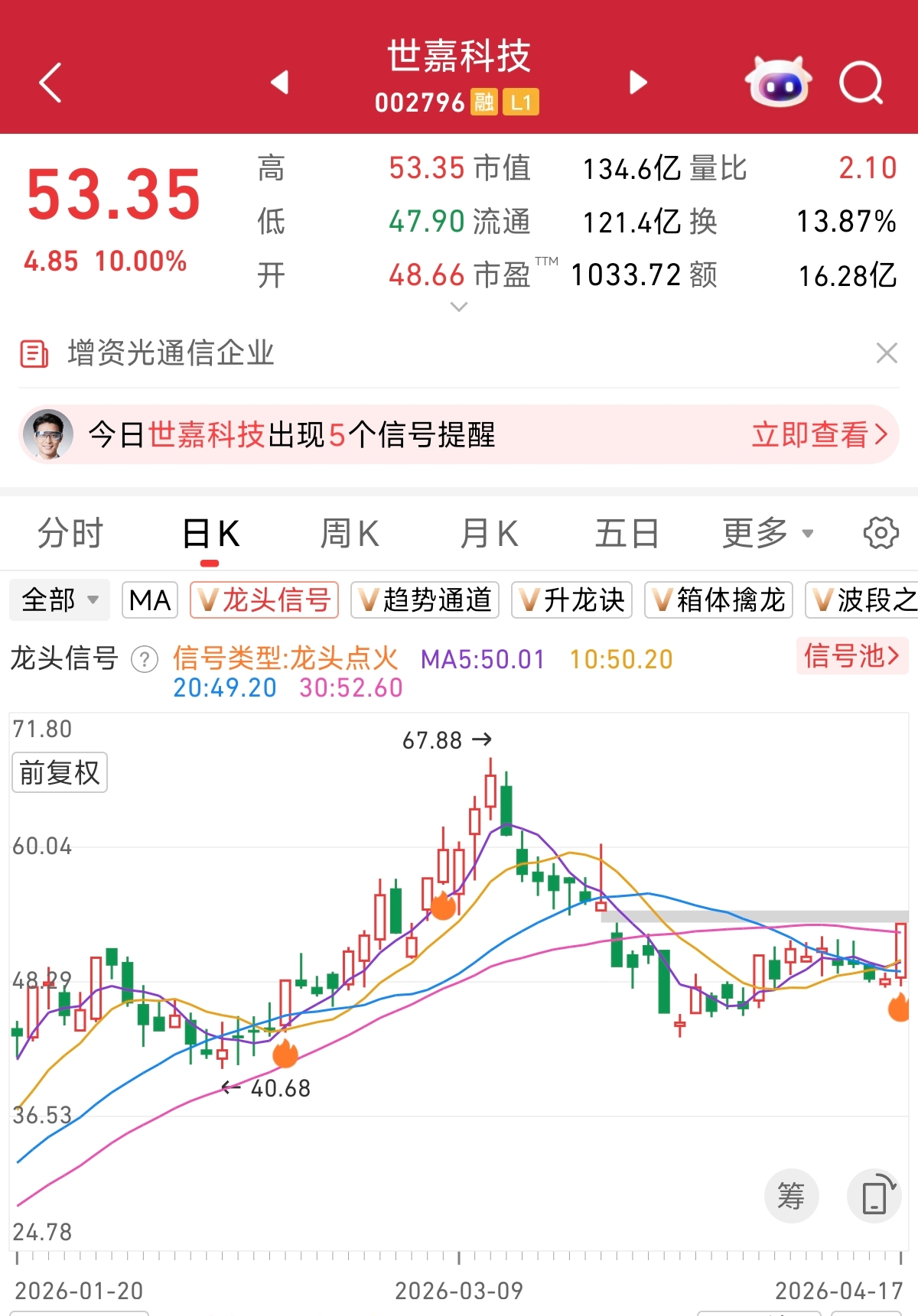Image resolution: width=918 pixels, height=1316 pixels.
Task: Open the 更多 chart period dropdown
Action: pyautogui.click(x=767, y=534)
